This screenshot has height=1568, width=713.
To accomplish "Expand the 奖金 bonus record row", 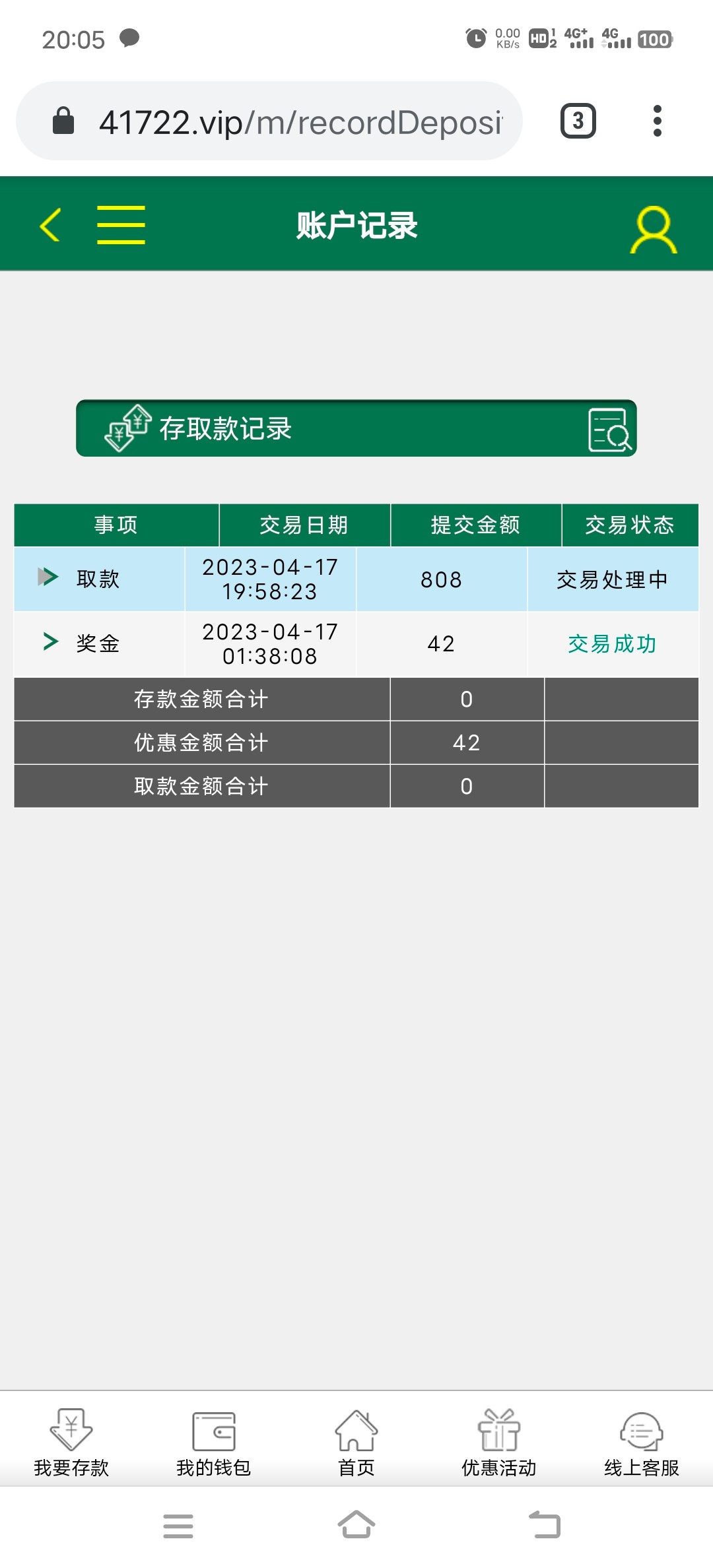I will pos(50,642).
